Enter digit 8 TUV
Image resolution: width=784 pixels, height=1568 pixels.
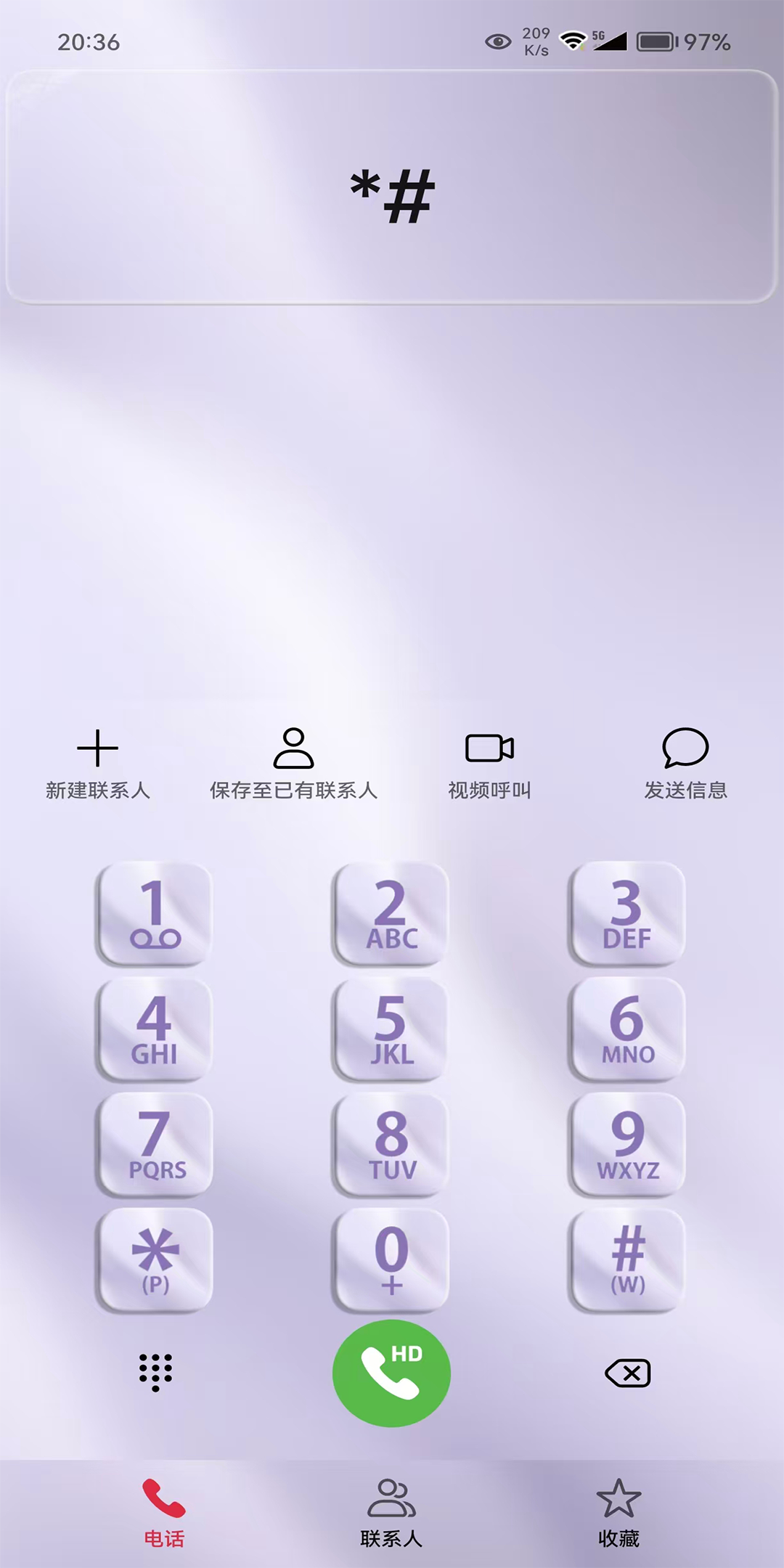tap(391, 1144)
